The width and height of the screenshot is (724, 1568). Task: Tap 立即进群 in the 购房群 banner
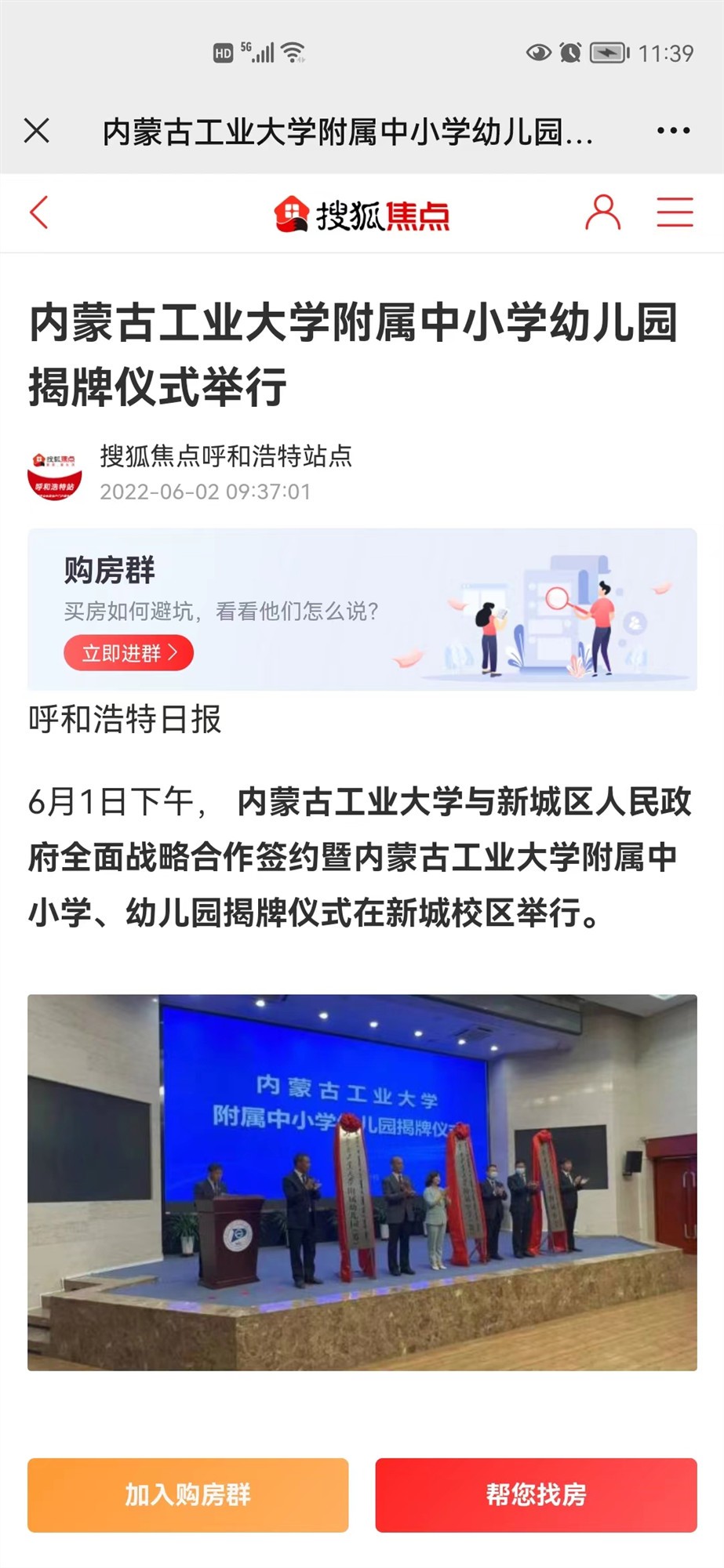(129, 653)
